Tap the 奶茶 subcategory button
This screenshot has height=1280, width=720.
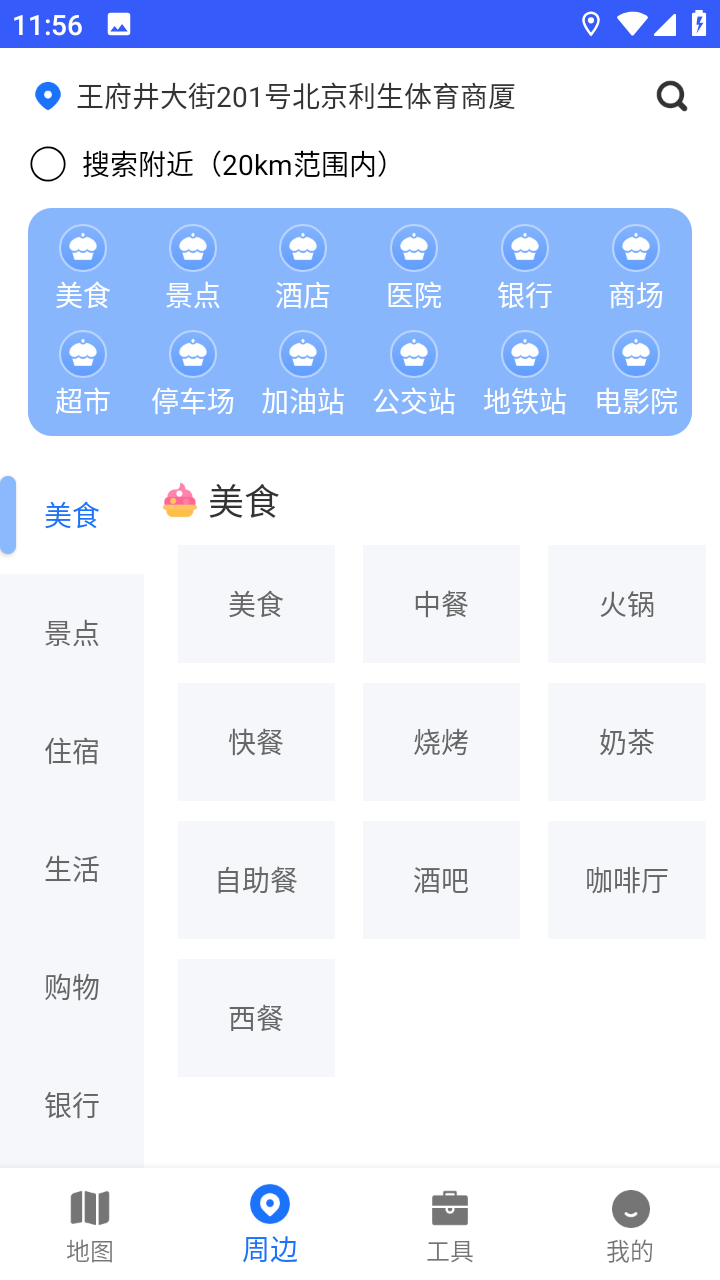pyautogui.click(x=626, y=742)
